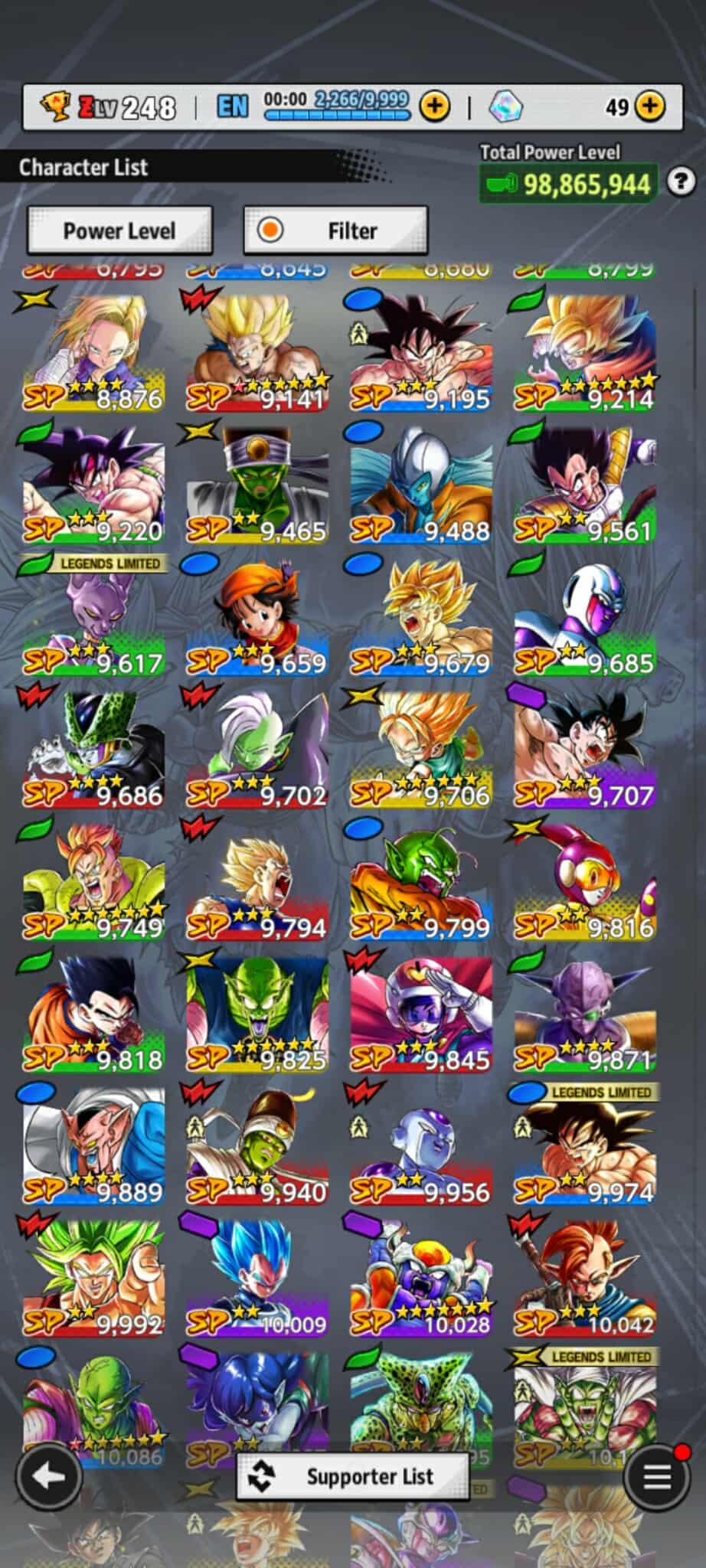Image resolution: width=706 pixels, height=1568 pixels.
Task: Go back with the arrow button
Action: pos(49,1477)
